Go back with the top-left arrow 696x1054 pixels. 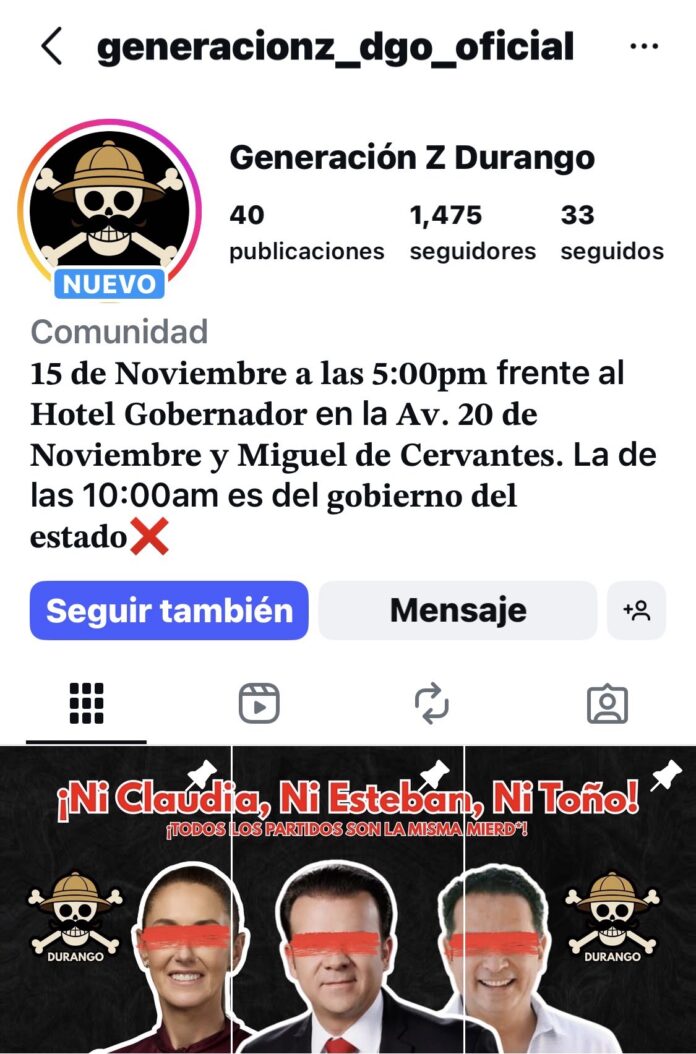click(x=51, y=46)
